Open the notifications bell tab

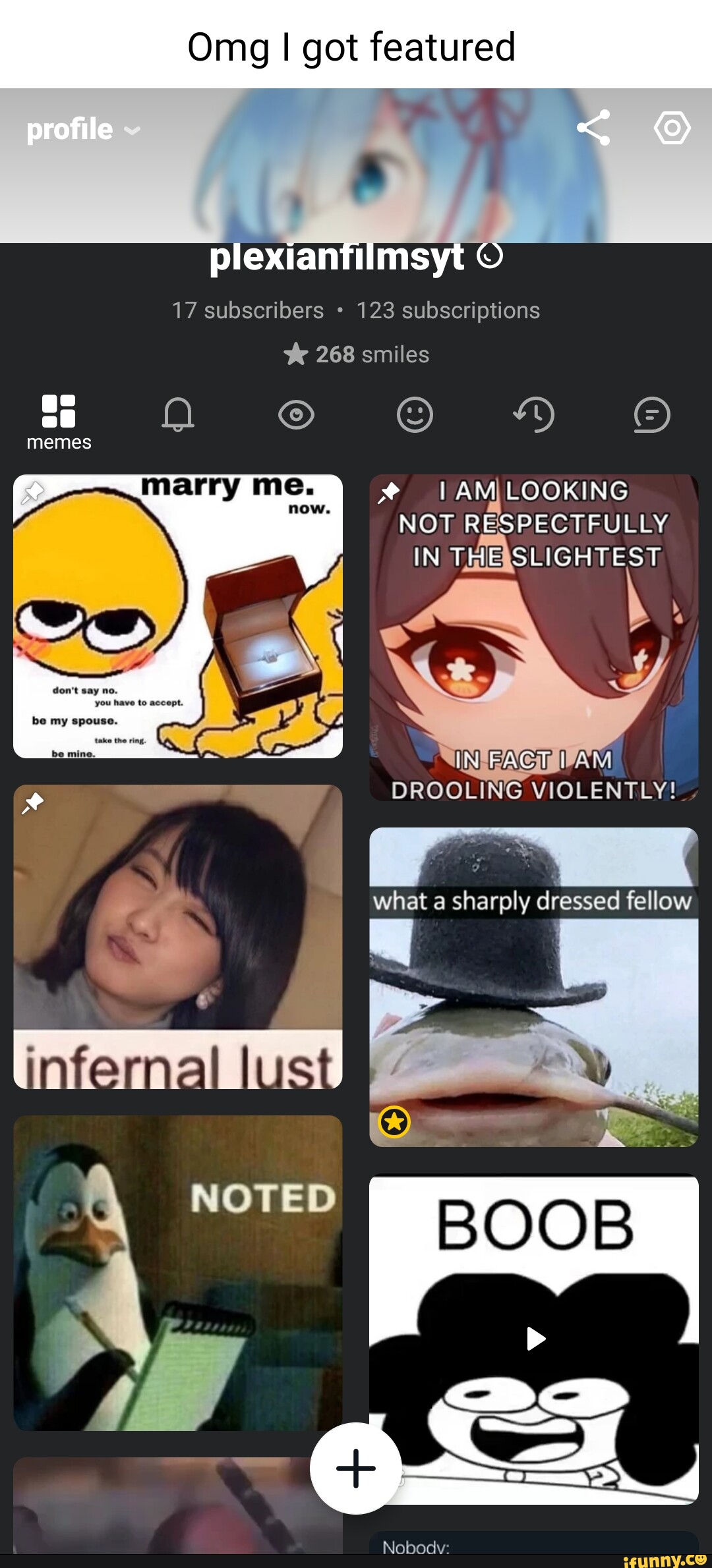(x=178, y=415)
